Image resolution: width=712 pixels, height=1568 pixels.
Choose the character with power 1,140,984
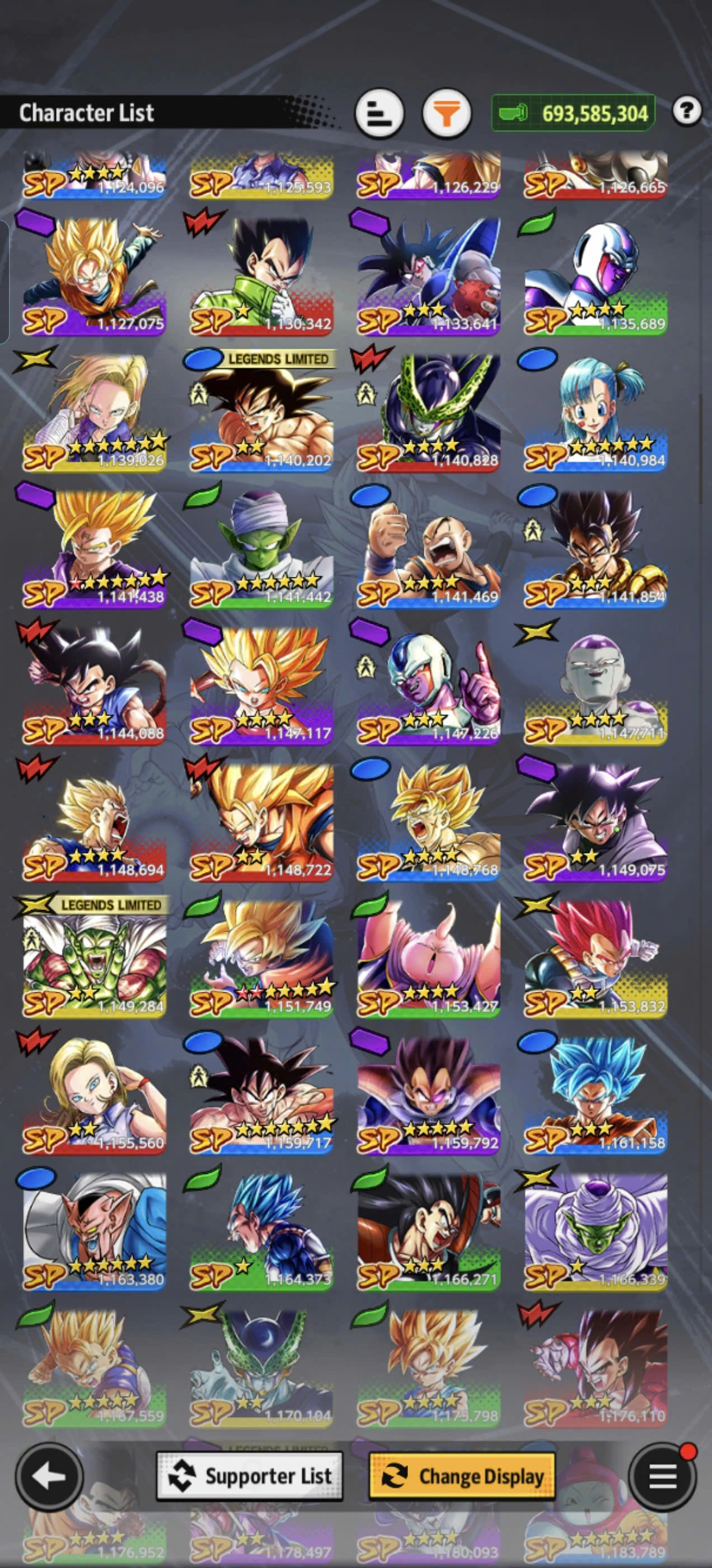pos(595,414)
